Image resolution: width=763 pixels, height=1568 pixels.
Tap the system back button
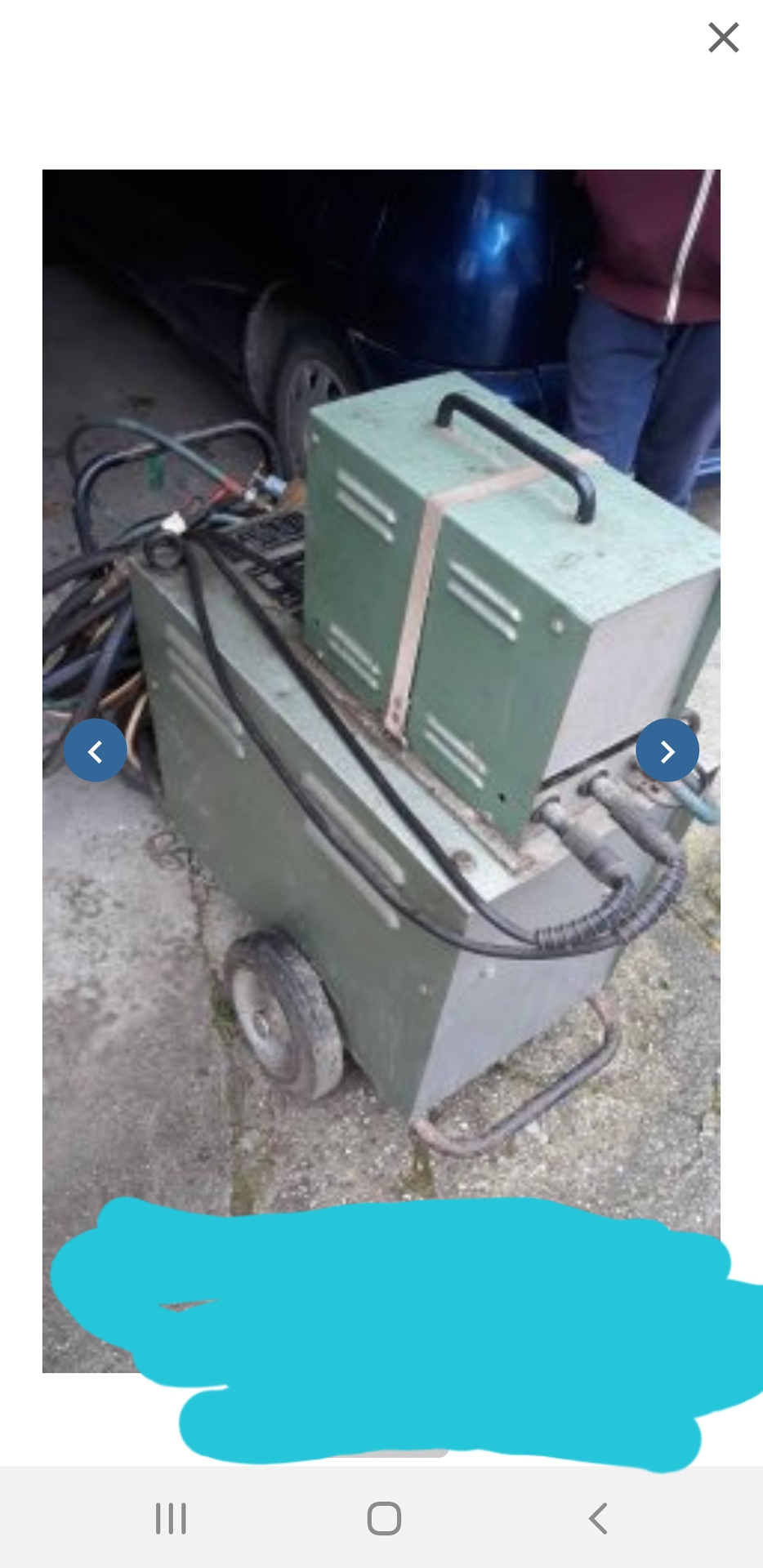click(x=598, y=1518)
